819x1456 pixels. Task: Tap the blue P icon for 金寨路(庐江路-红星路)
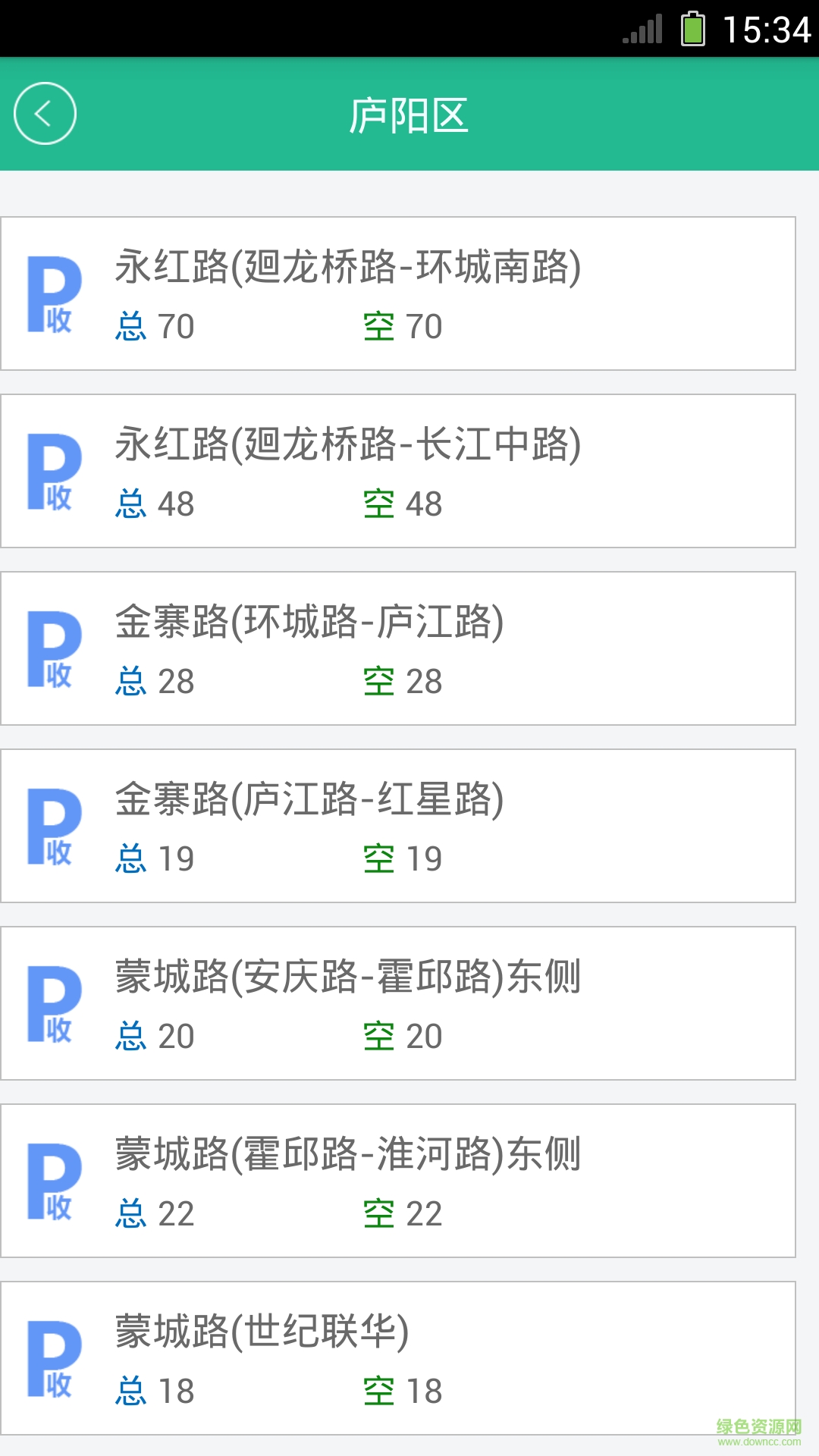(52, 827)
